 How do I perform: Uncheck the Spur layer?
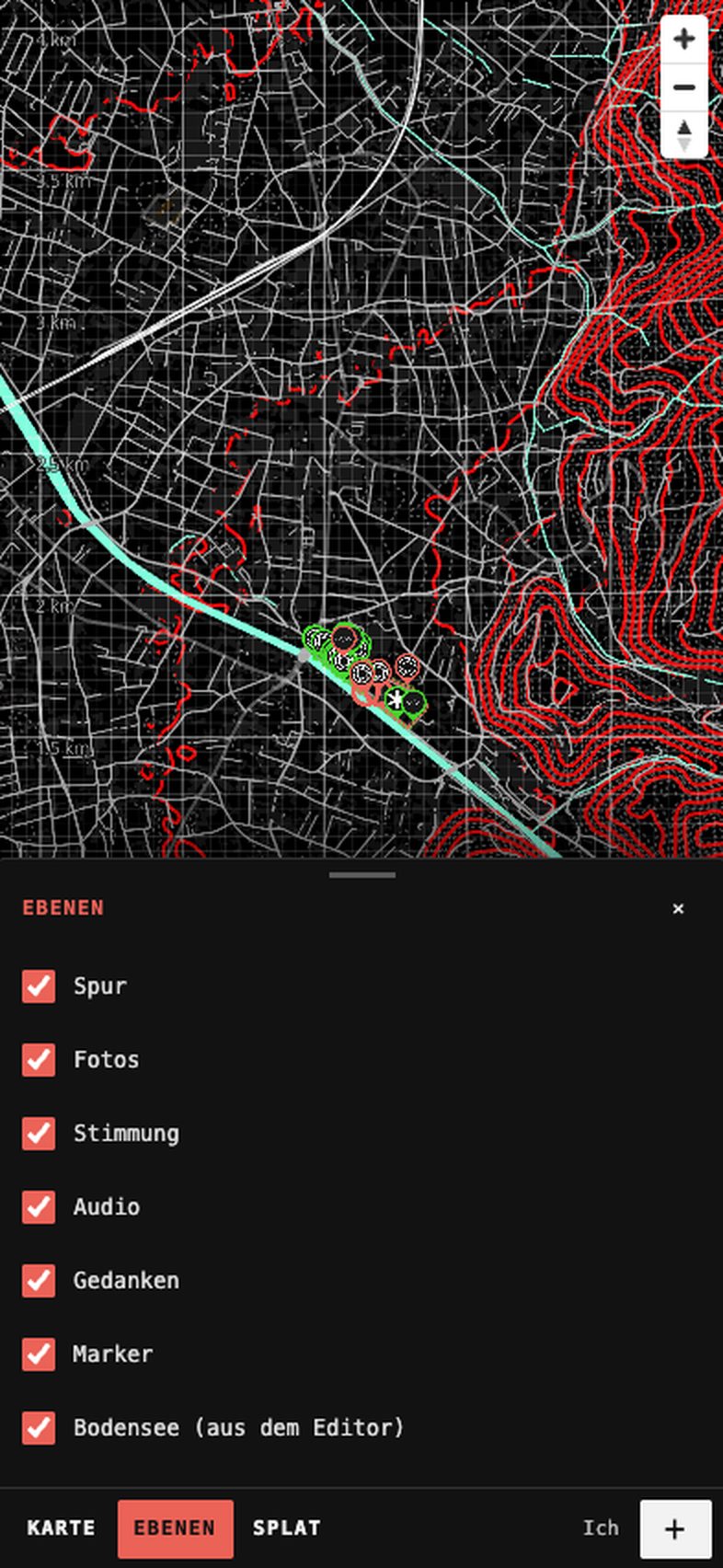pos(39,986)
